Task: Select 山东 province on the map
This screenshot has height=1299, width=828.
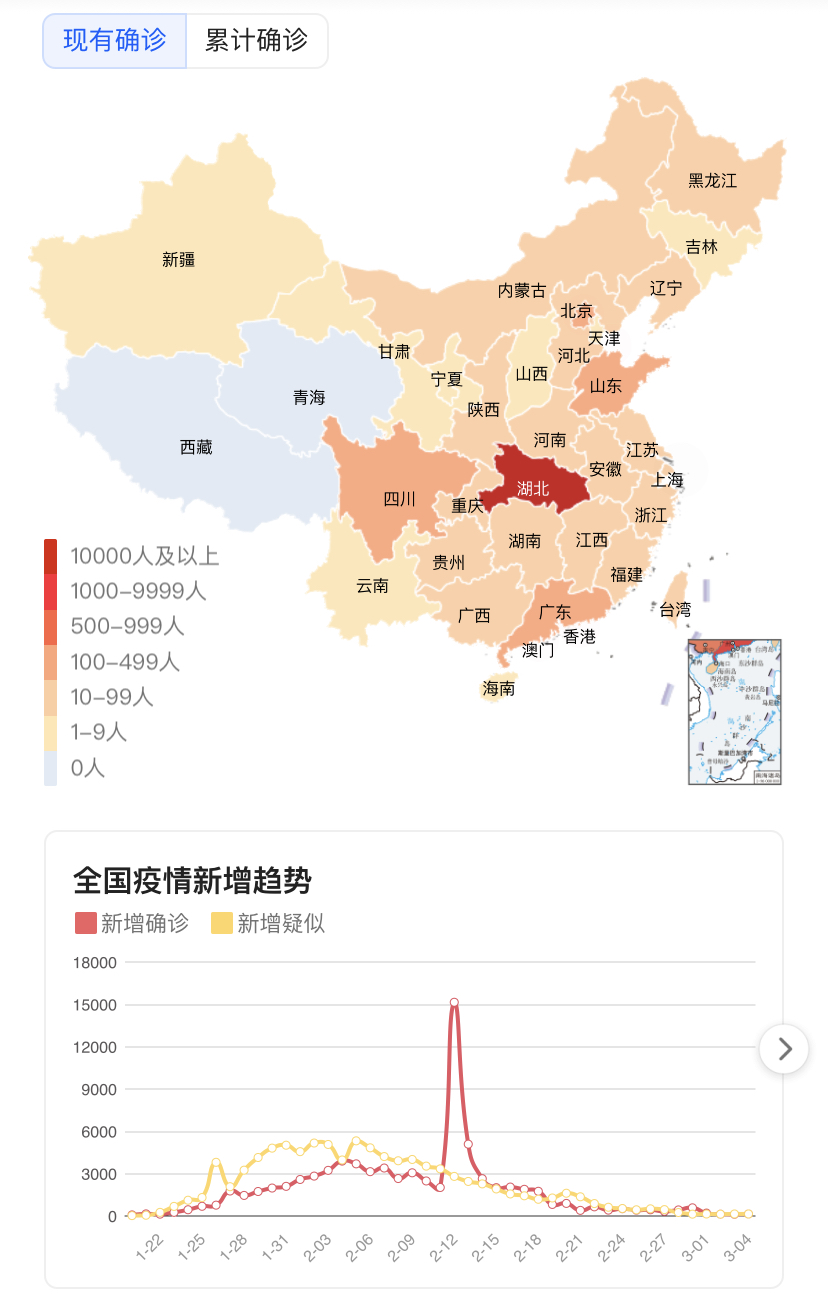Action: click(x=605, y=385)
